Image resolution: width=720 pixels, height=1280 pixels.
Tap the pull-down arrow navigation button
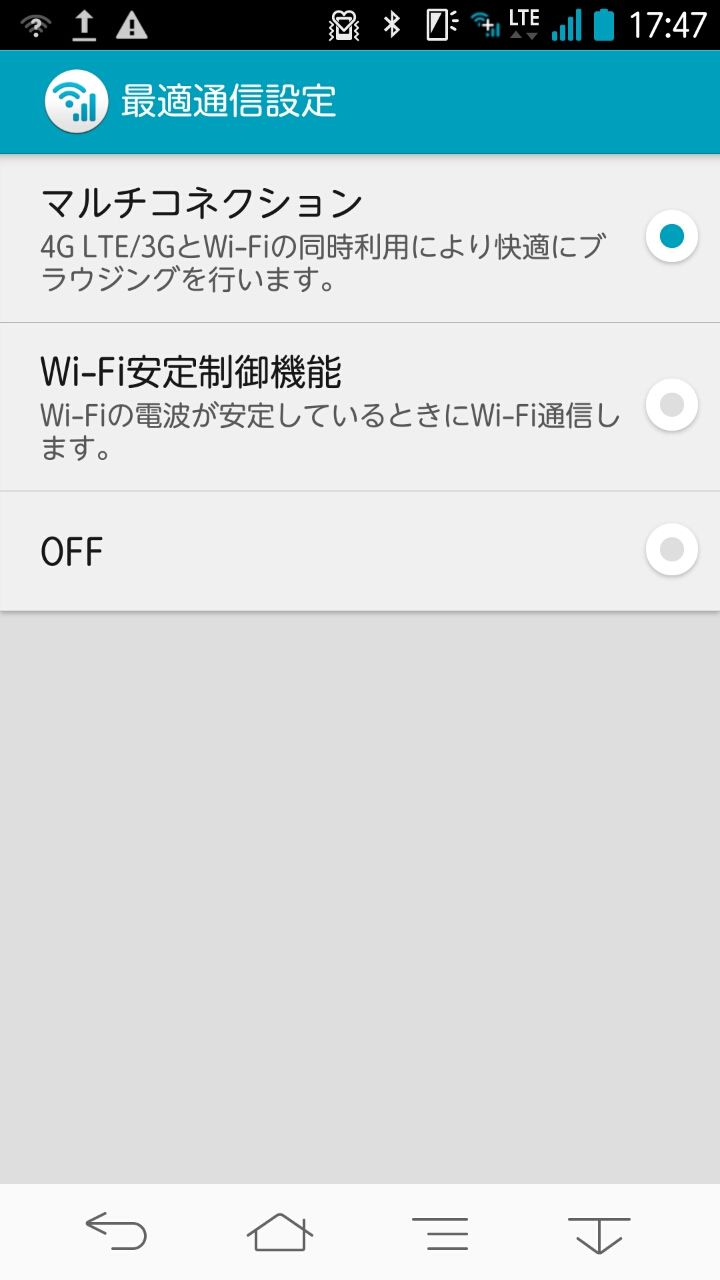[599, 1234]
